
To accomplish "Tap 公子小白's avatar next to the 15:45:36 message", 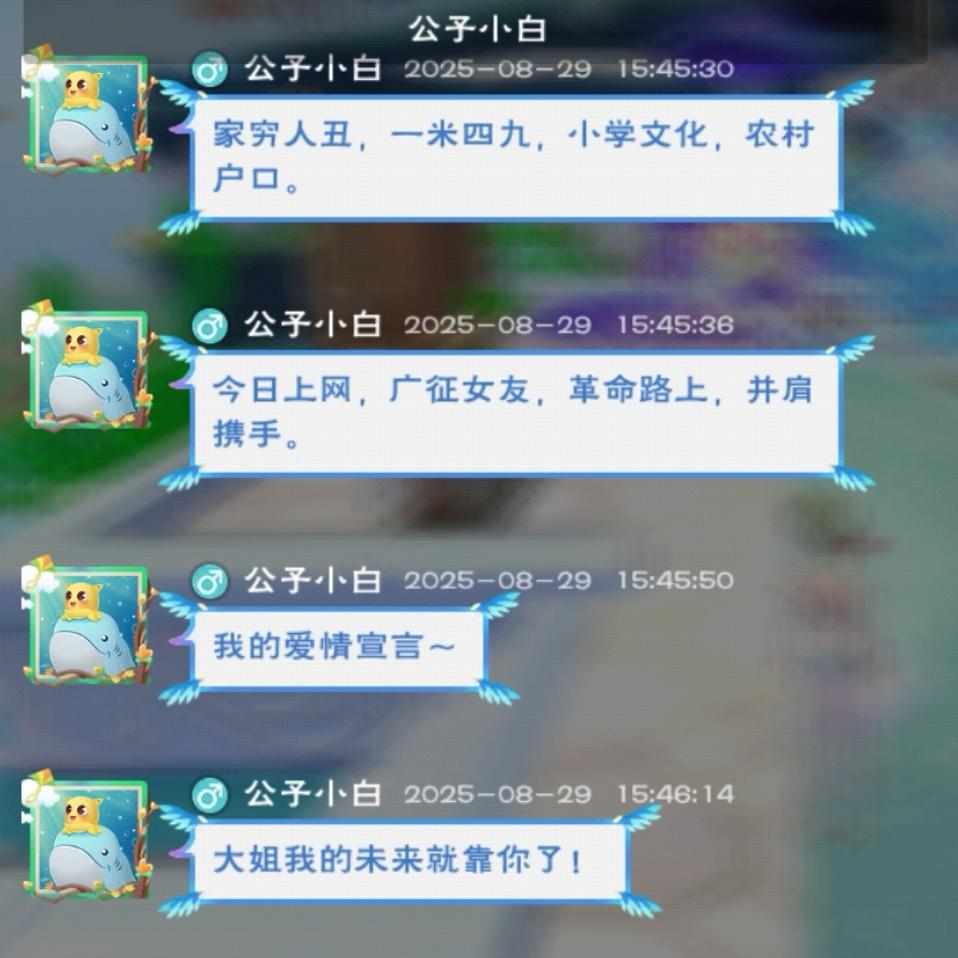I will [88, 370].
